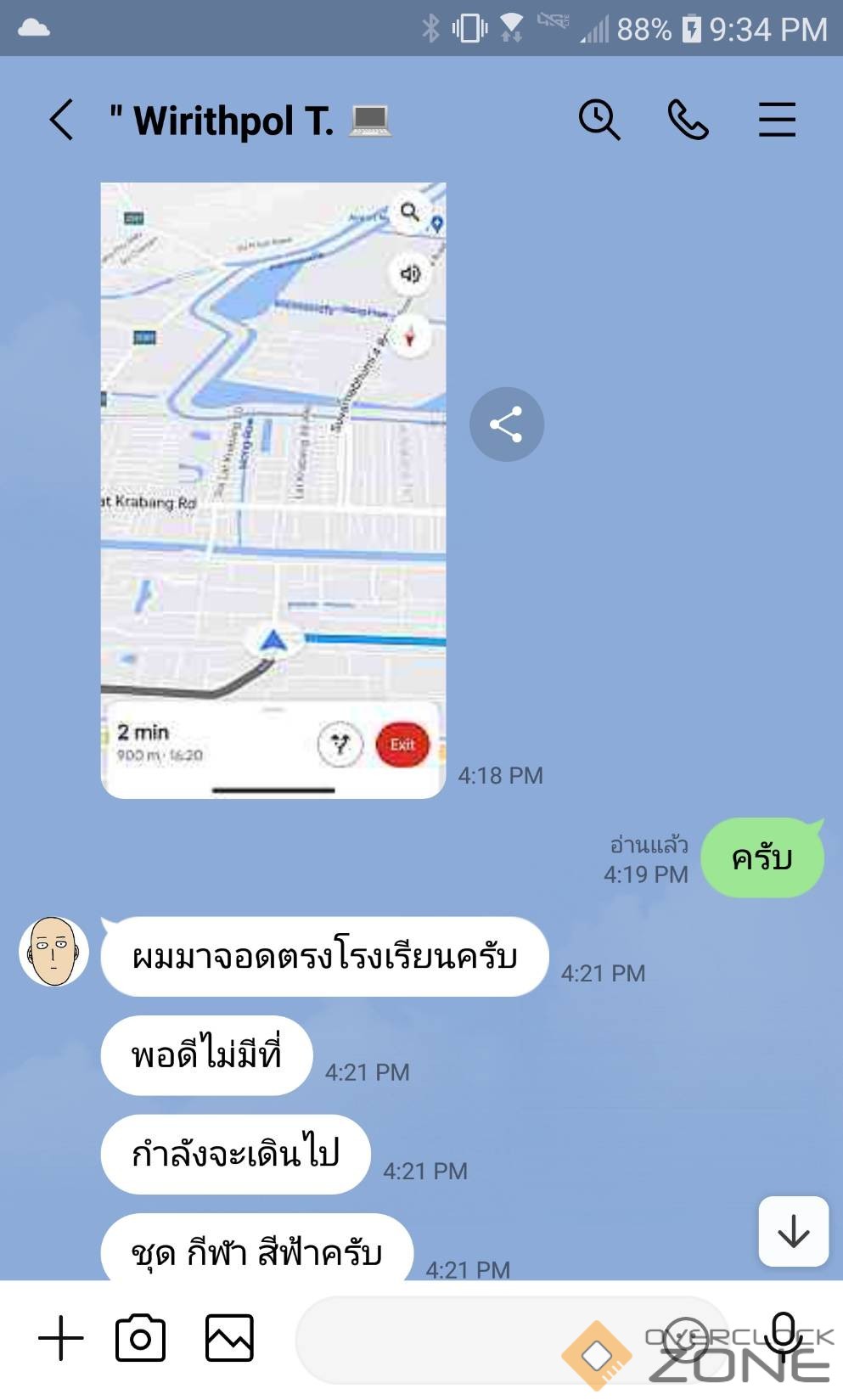Launch the camera to take a photo
Image resolution: width=843 pixels, height=1400 pixels.
[141, 1339]
